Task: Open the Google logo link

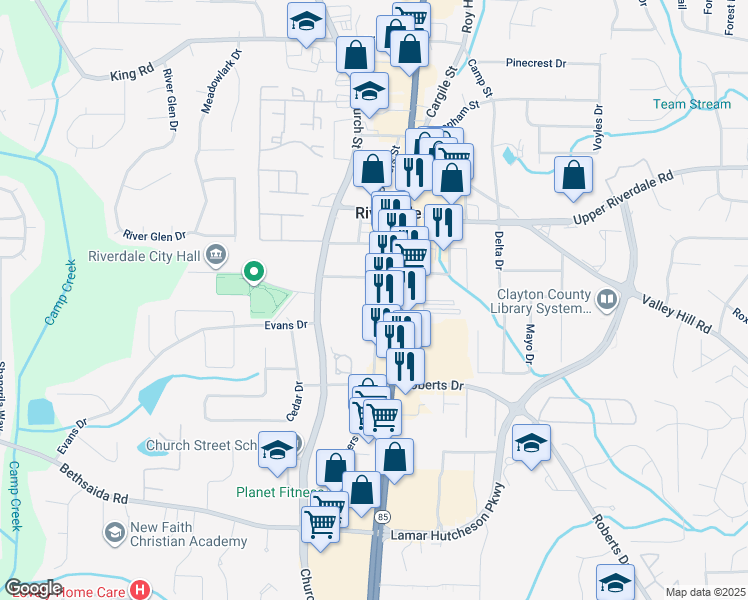Action: 33,590
